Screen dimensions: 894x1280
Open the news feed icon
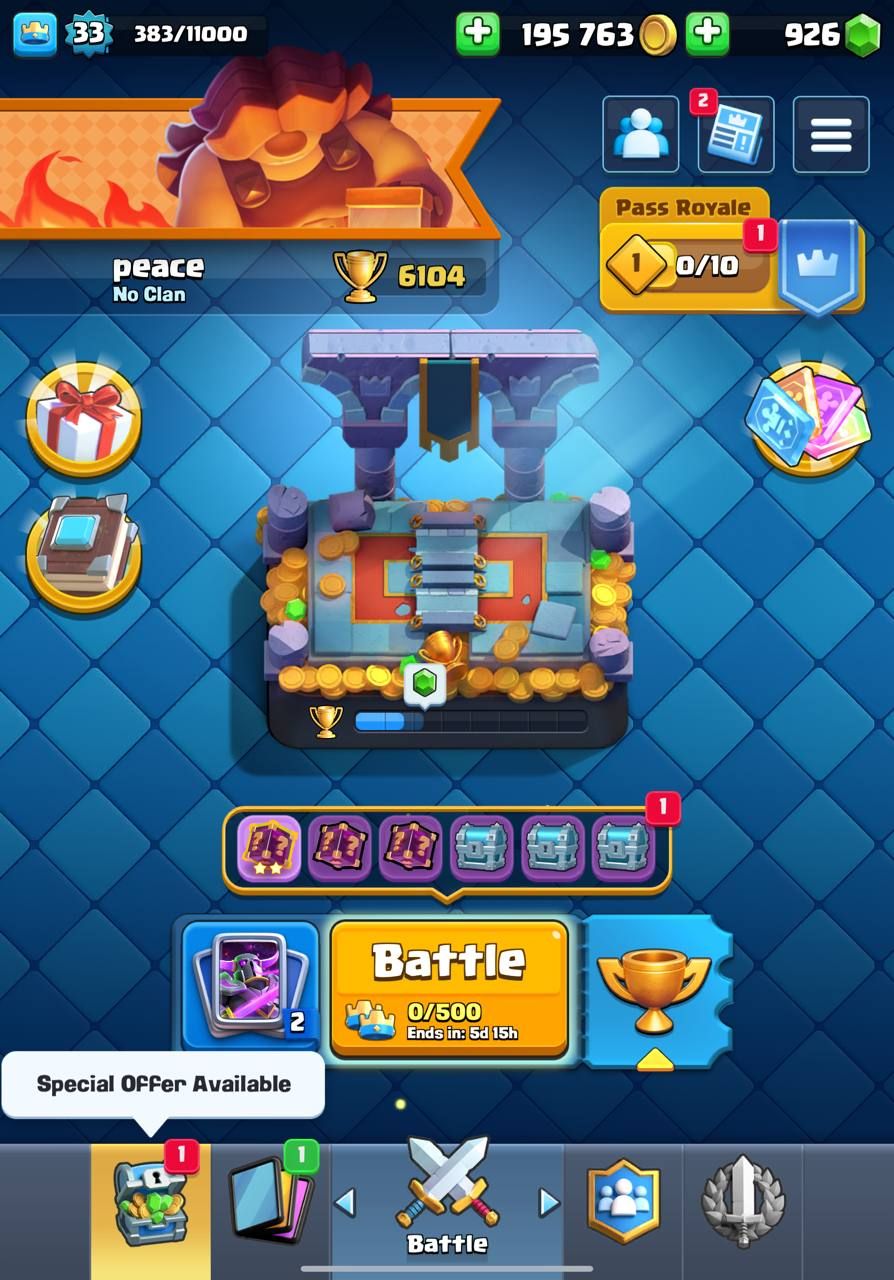(735, 135)
